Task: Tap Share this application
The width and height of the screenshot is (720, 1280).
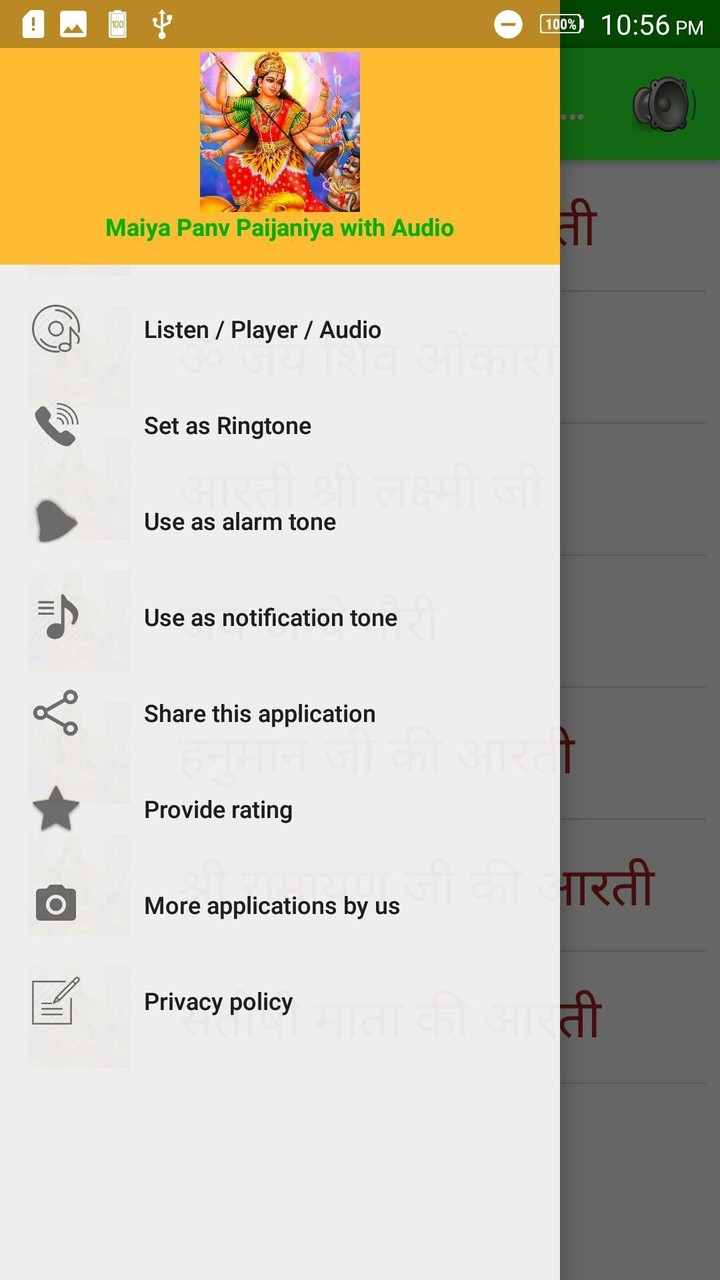Action: click(x=260, y=713)
